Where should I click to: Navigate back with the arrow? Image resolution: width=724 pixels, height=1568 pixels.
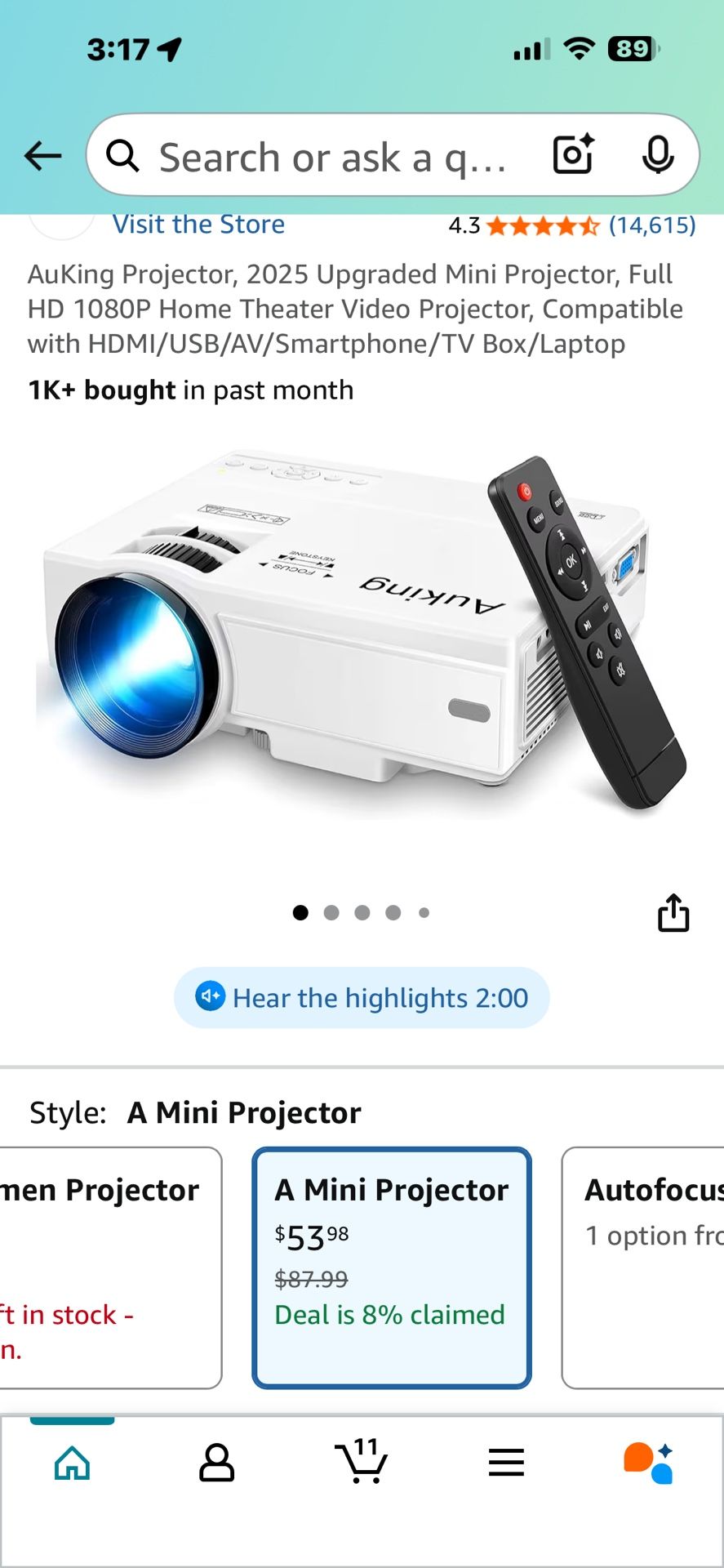click(42, 155)
